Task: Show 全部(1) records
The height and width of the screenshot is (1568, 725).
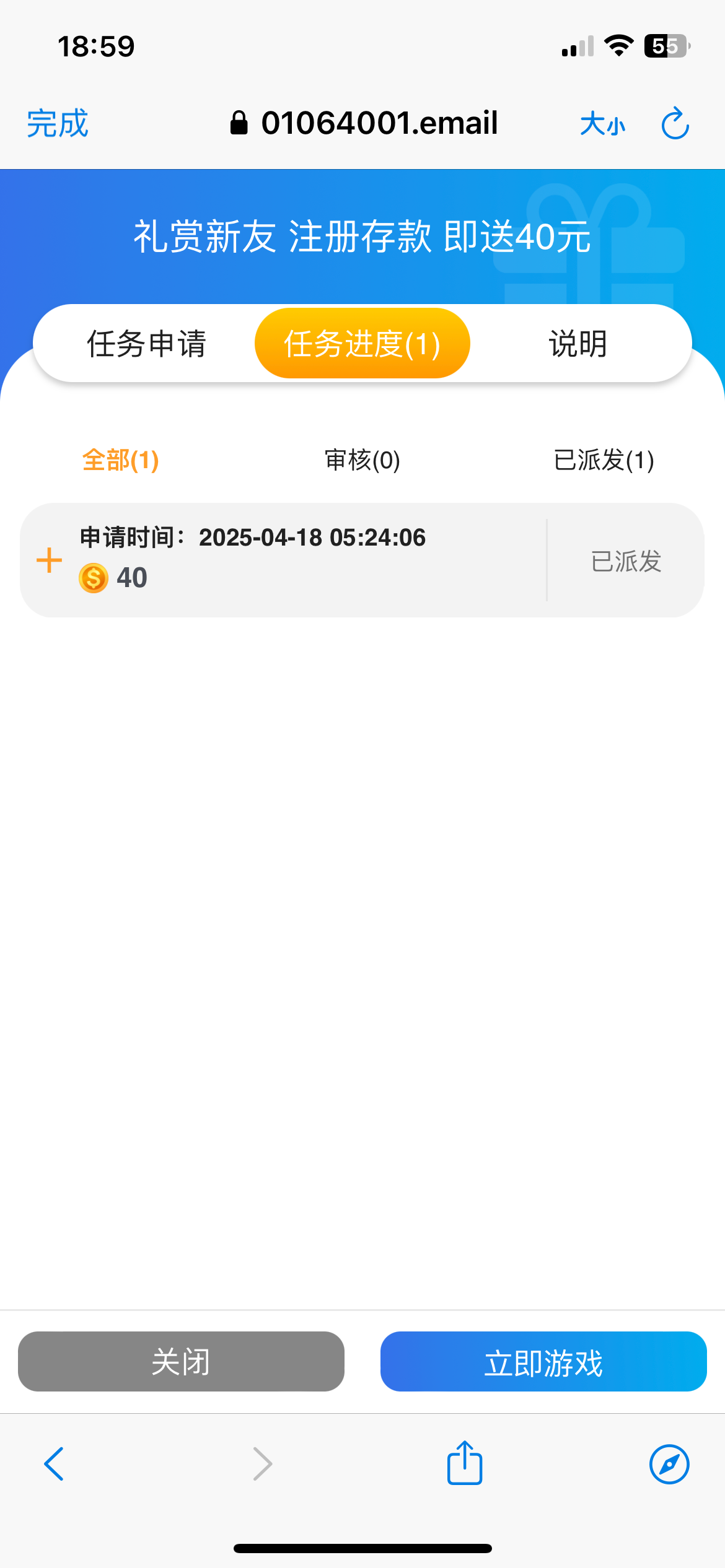Action: [x=121, y=460]
